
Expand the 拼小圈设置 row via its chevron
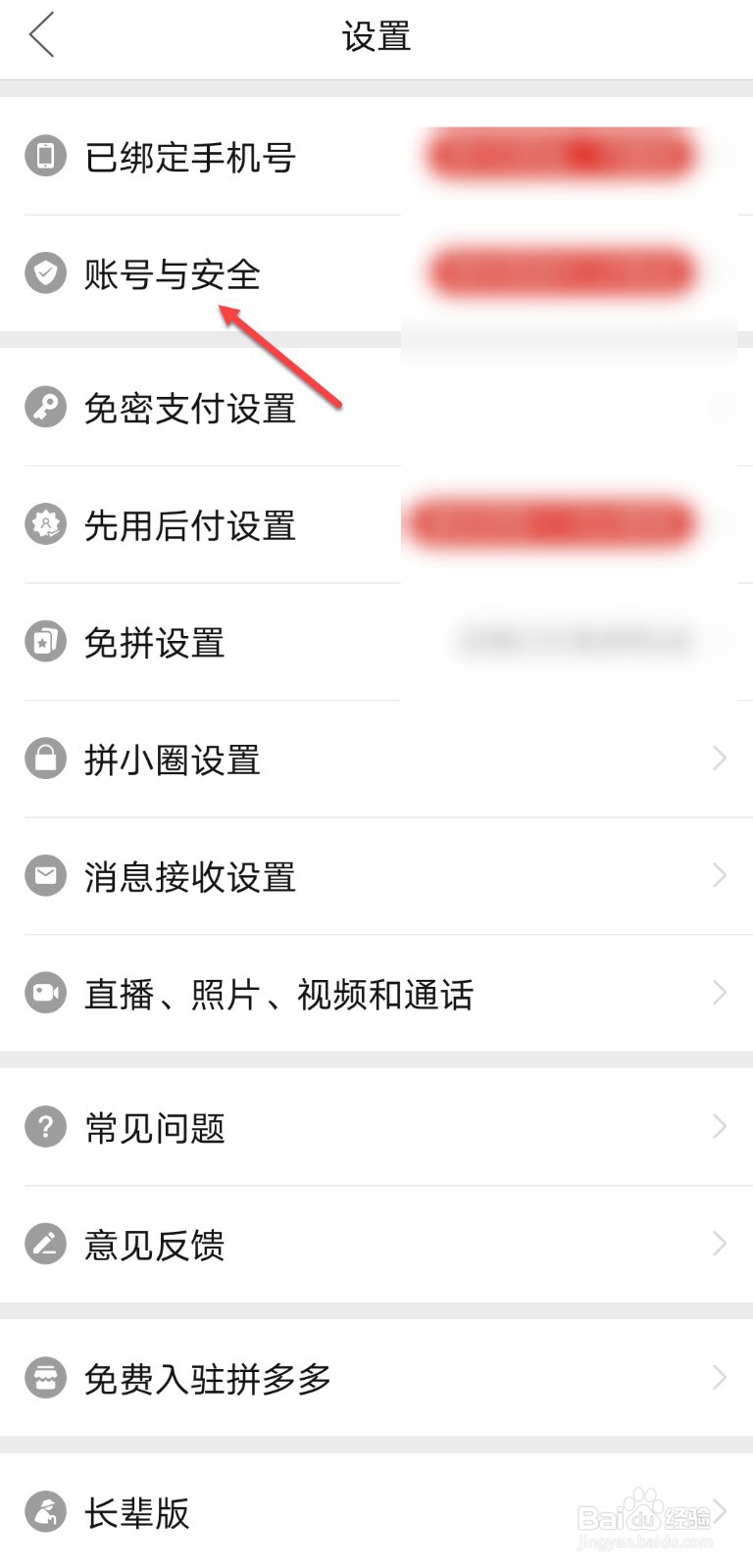click(720, 759)
